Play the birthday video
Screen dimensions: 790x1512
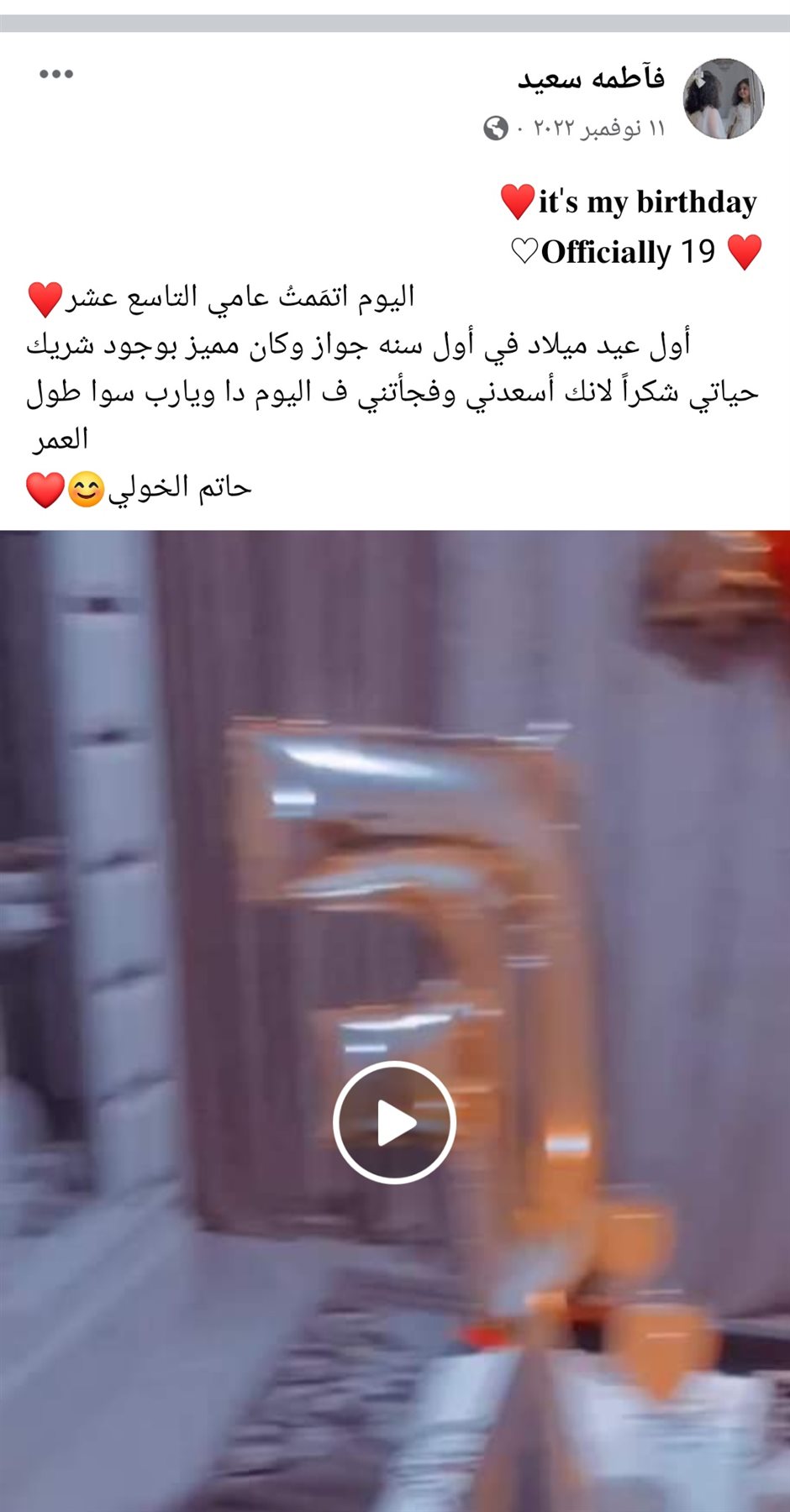394,1122
